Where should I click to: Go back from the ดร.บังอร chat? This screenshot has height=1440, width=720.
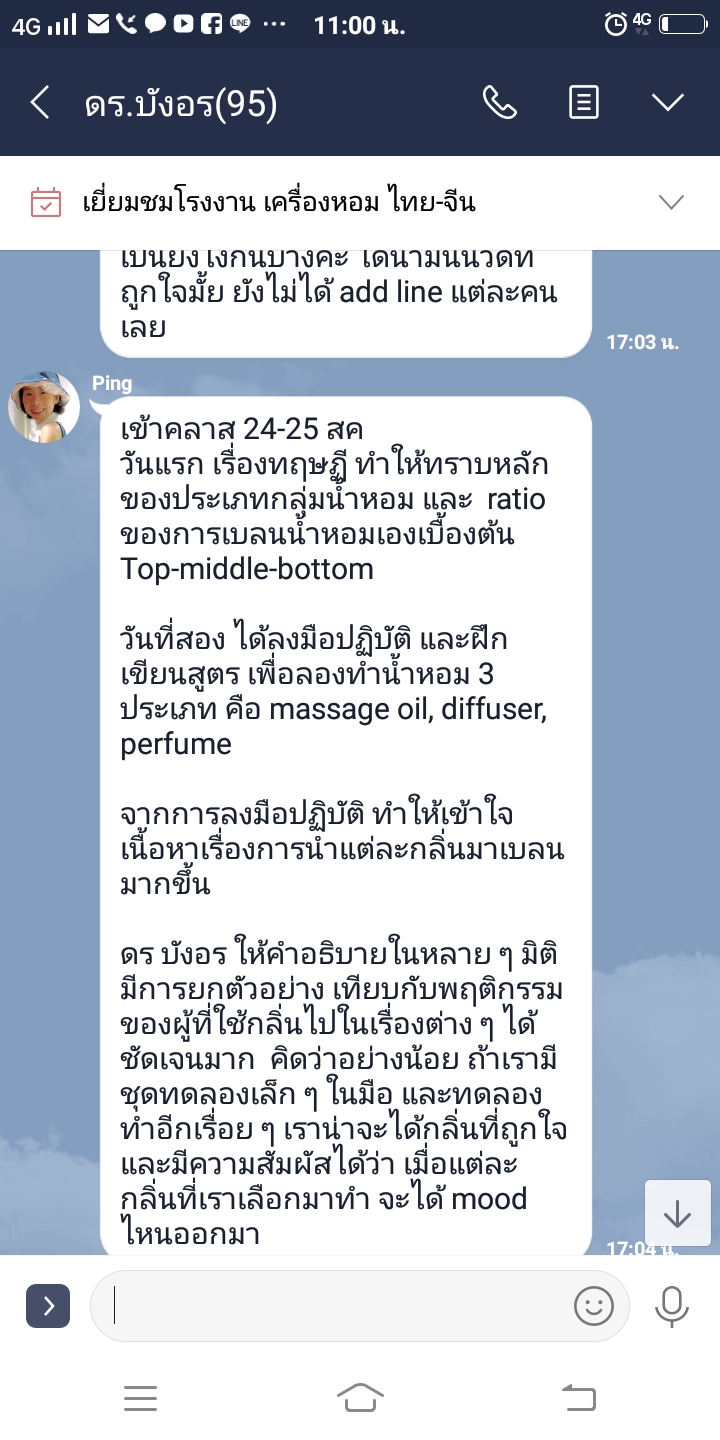click(40, 103)
